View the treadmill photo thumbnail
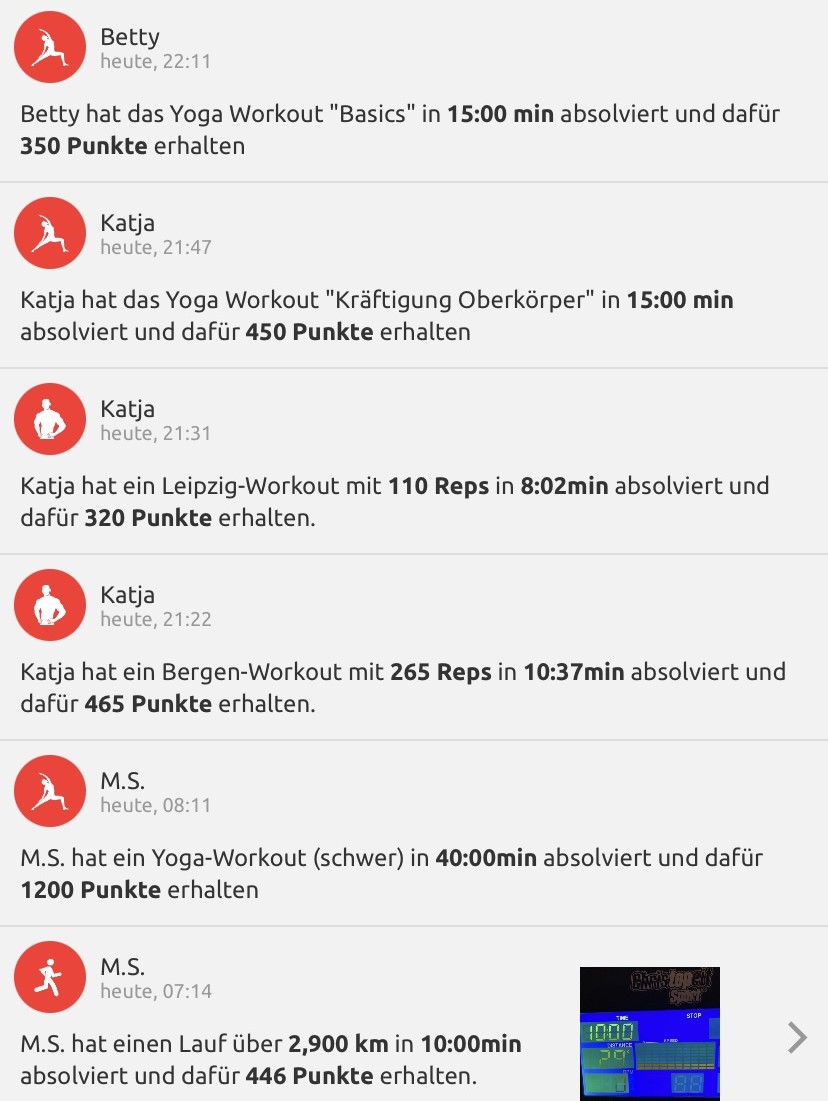Viewport: 828px width, 1101px height. [649, 1033]
